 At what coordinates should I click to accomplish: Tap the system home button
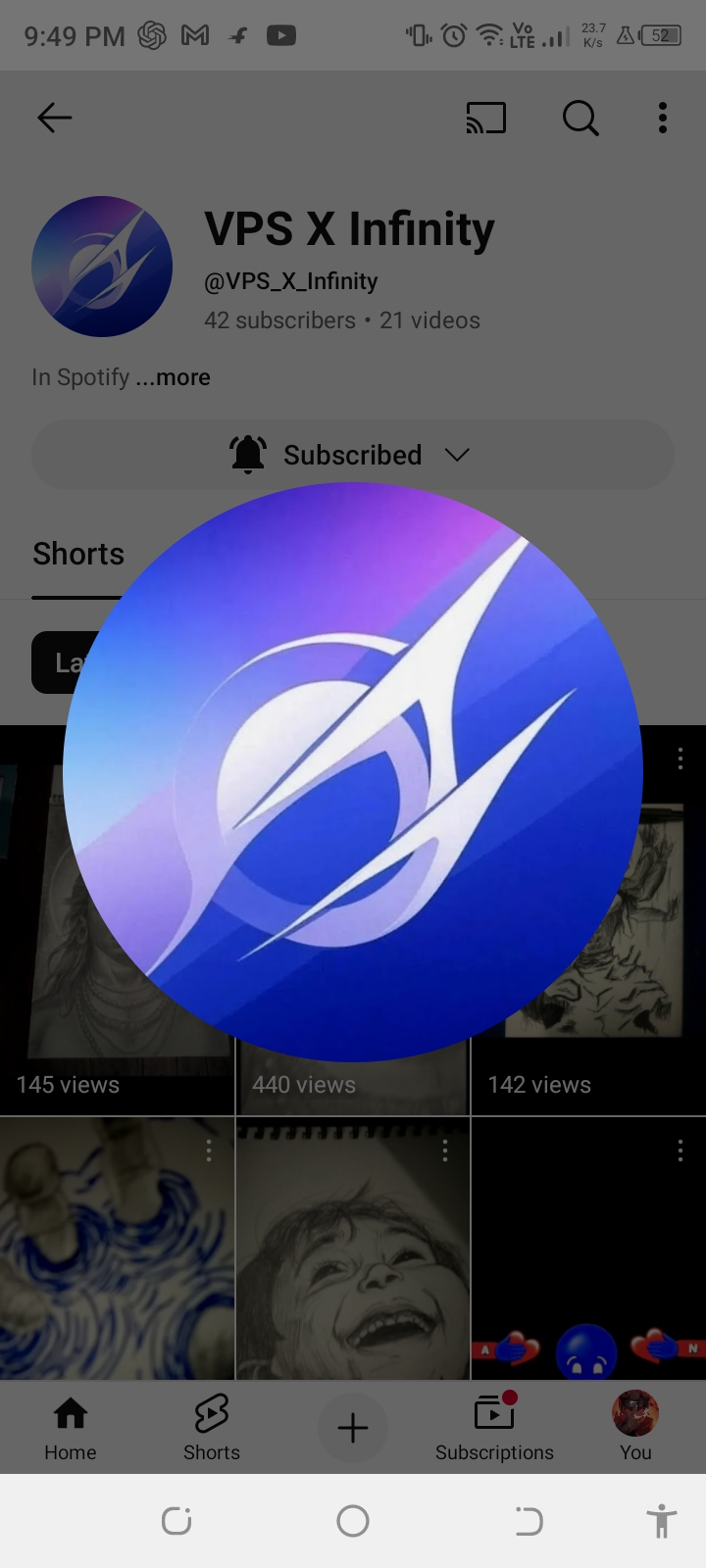[x=353, y=1521]
